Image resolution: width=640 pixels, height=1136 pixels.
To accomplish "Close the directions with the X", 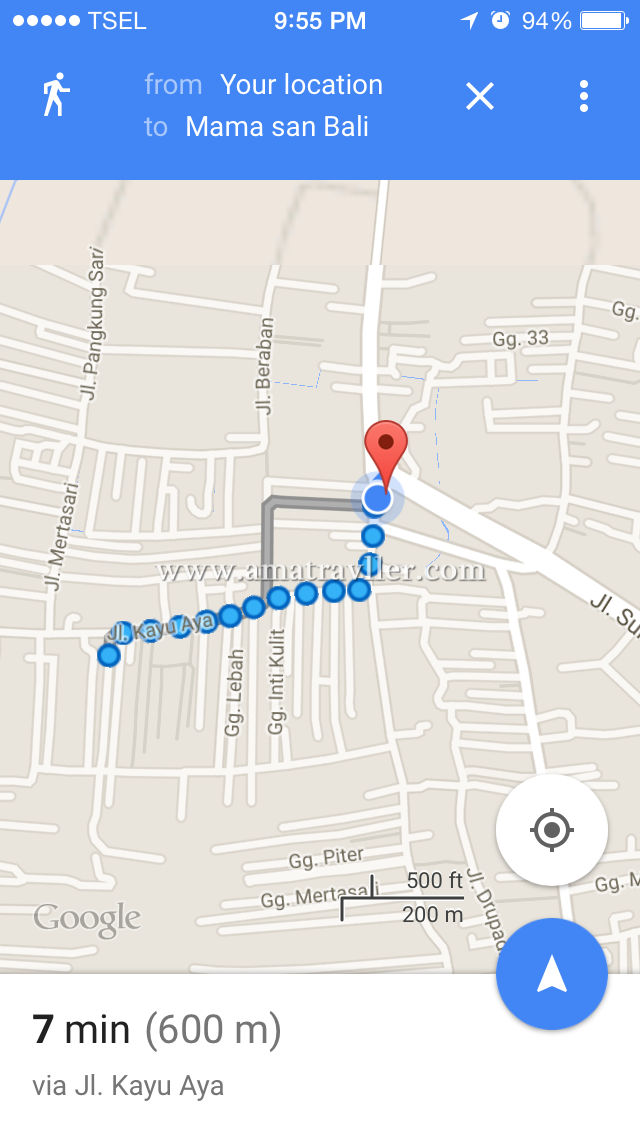I will tap(480, 96).
